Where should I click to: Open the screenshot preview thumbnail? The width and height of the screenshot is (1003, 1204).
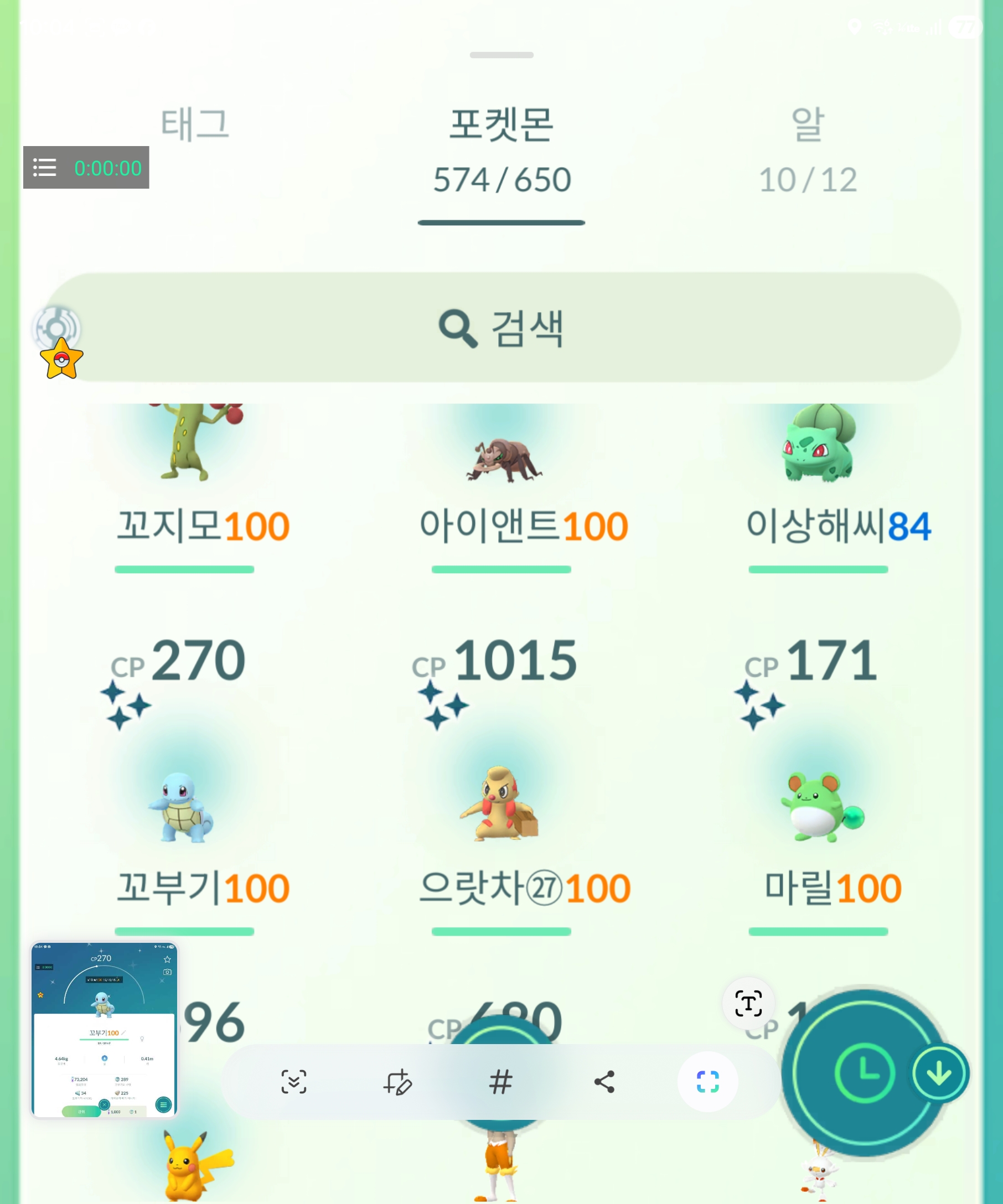click(x=104, y=1030)
